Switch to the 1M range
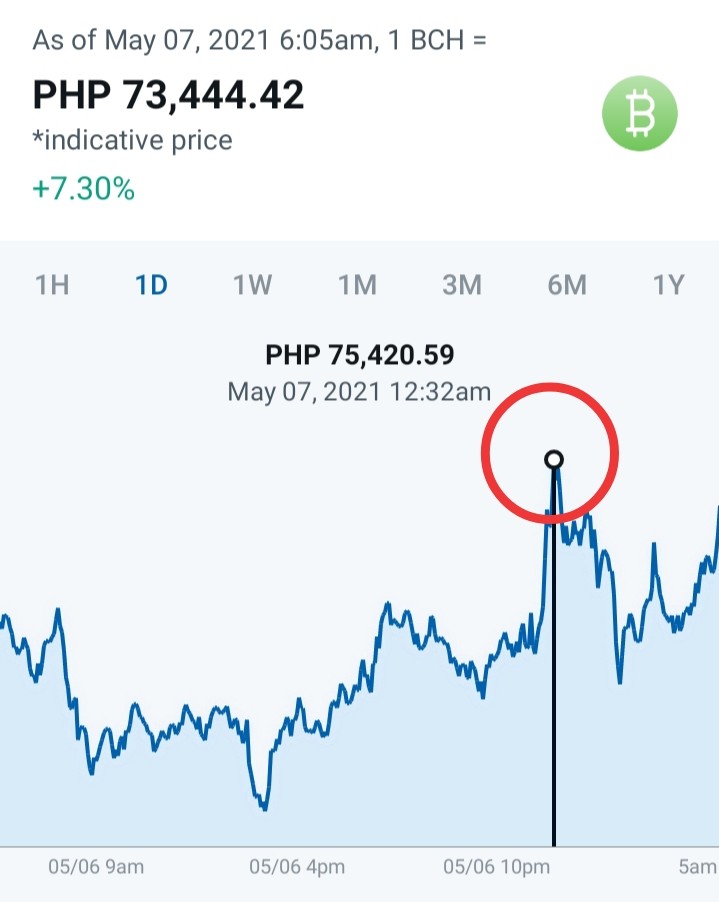Image resolution: width=719 pixels, height=902 pixels. point(357,285)
